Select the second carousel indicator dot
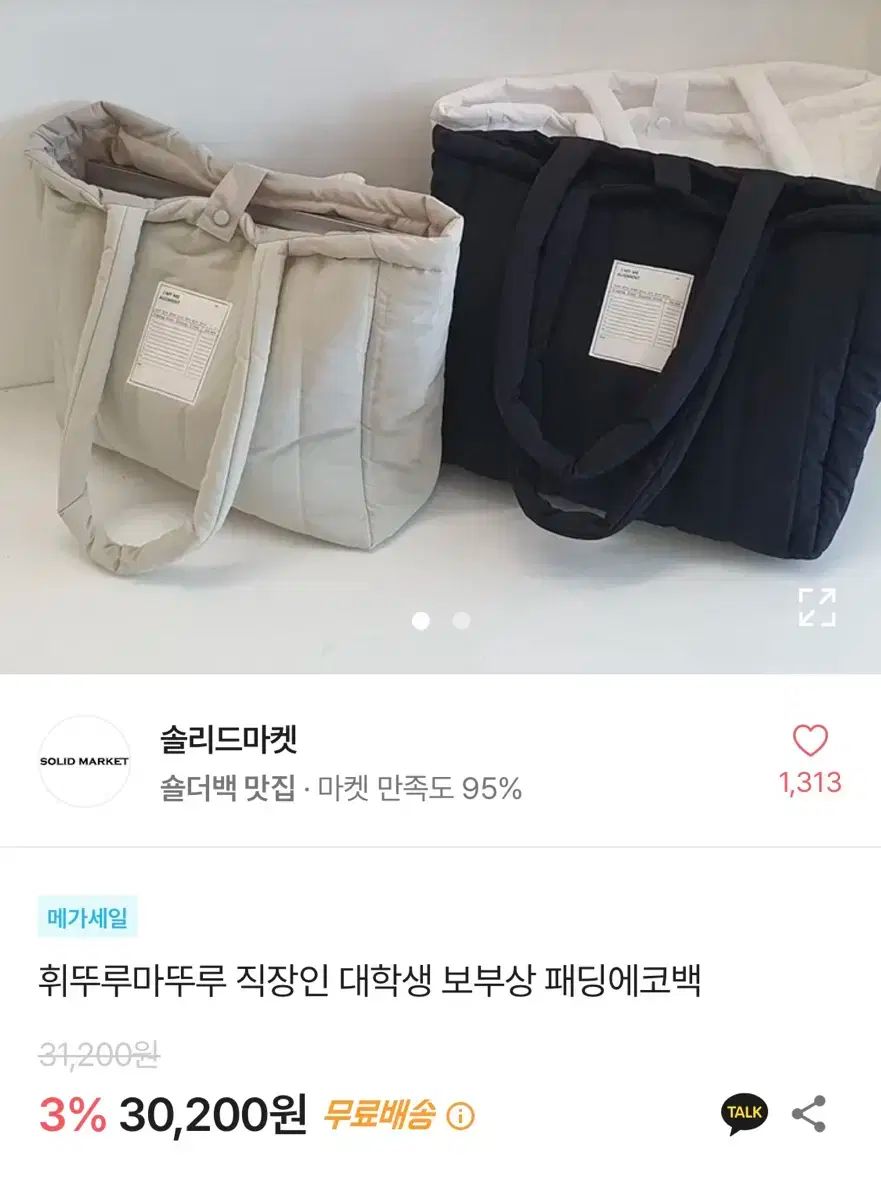 (x=460, y=620)
